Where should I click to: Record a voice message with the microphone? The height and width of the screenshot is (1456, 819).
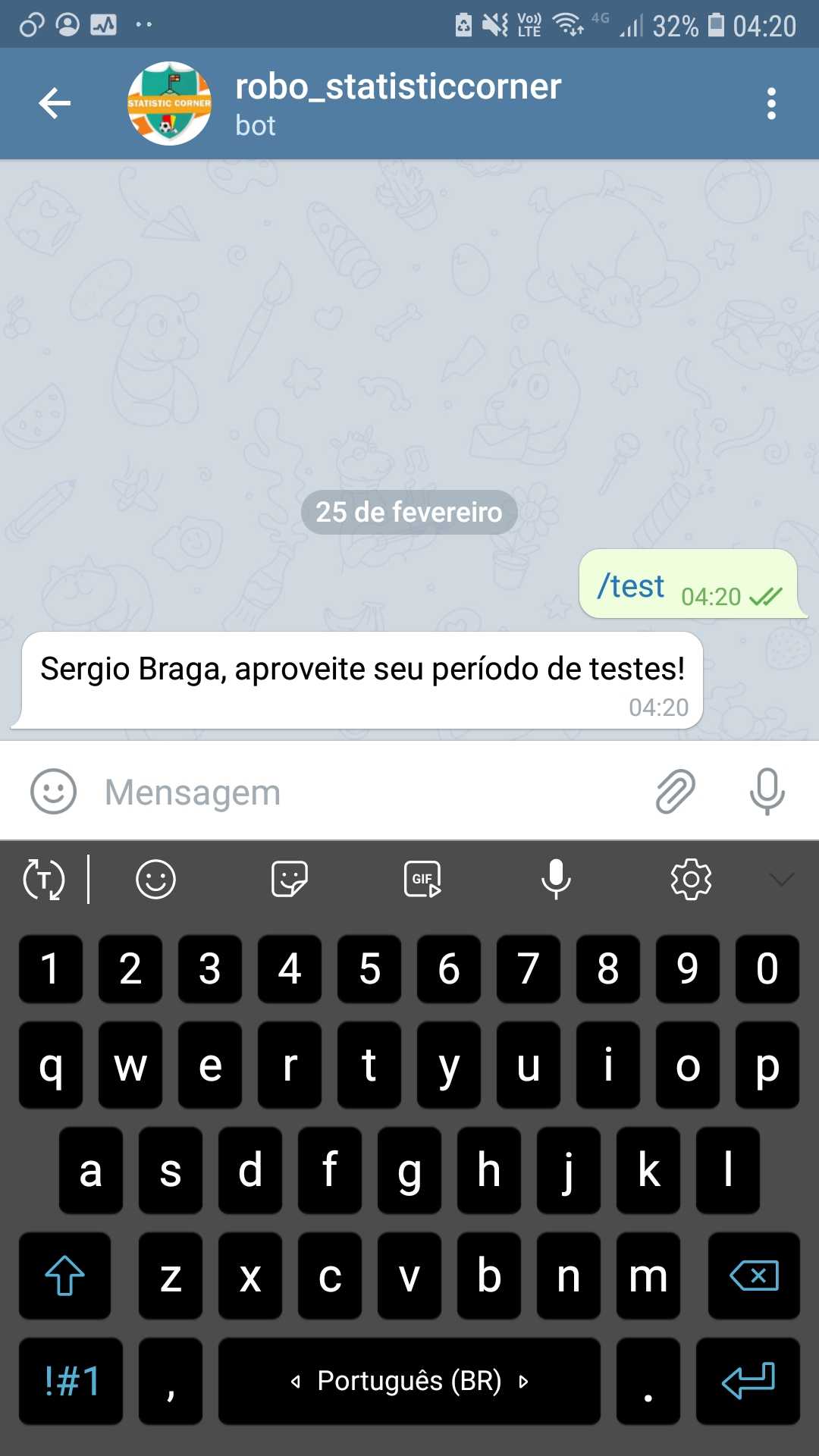coord(767,792)
